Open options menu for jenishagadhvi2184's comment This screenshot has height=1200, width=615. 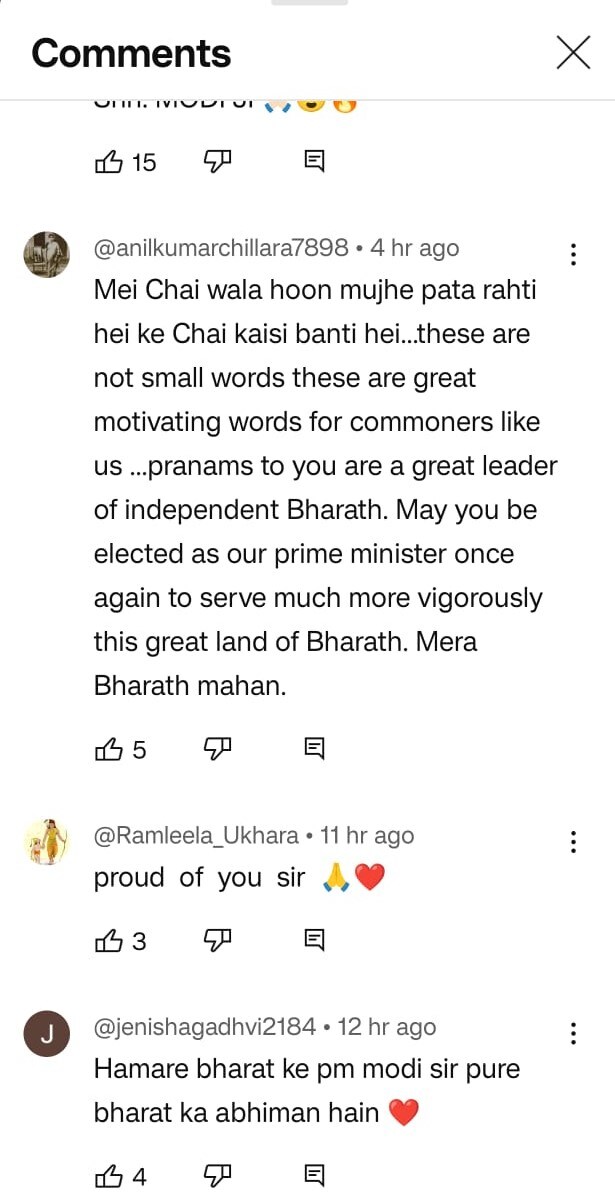573,1034
